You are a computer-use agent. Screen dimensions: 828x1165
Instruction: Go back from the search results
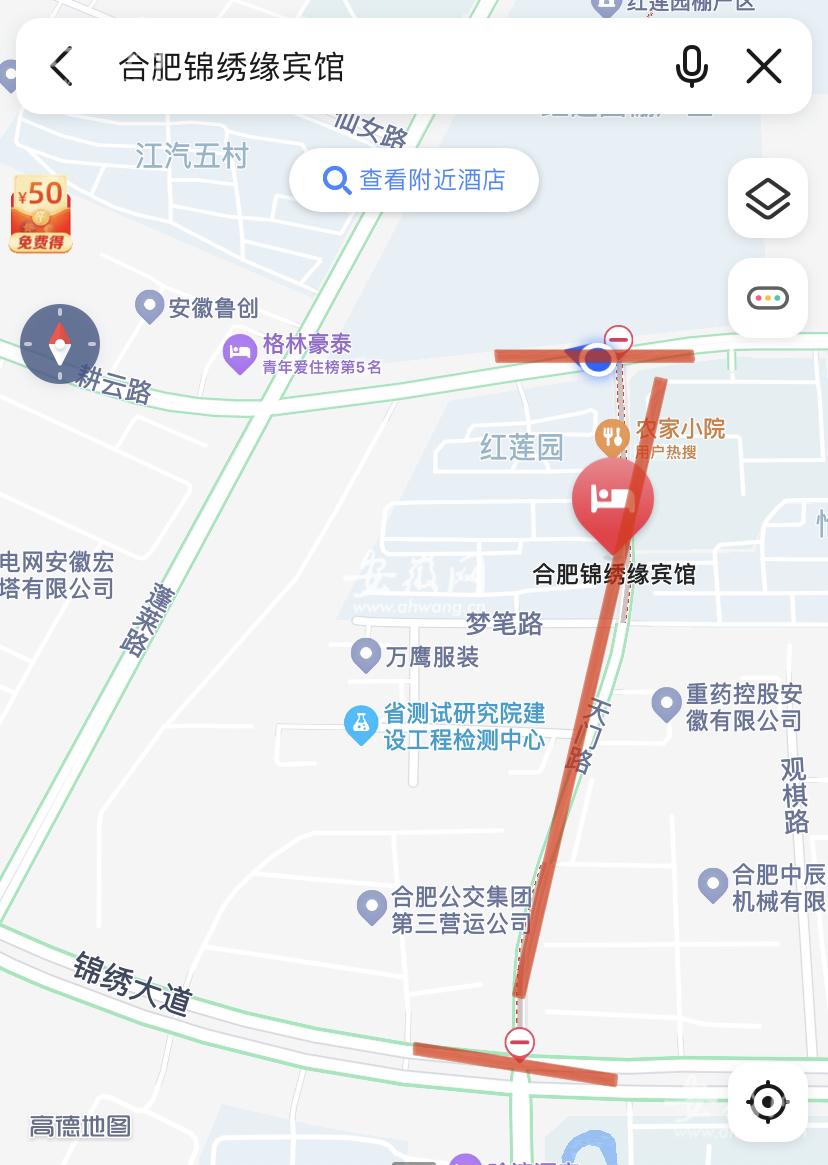(62, 67)
